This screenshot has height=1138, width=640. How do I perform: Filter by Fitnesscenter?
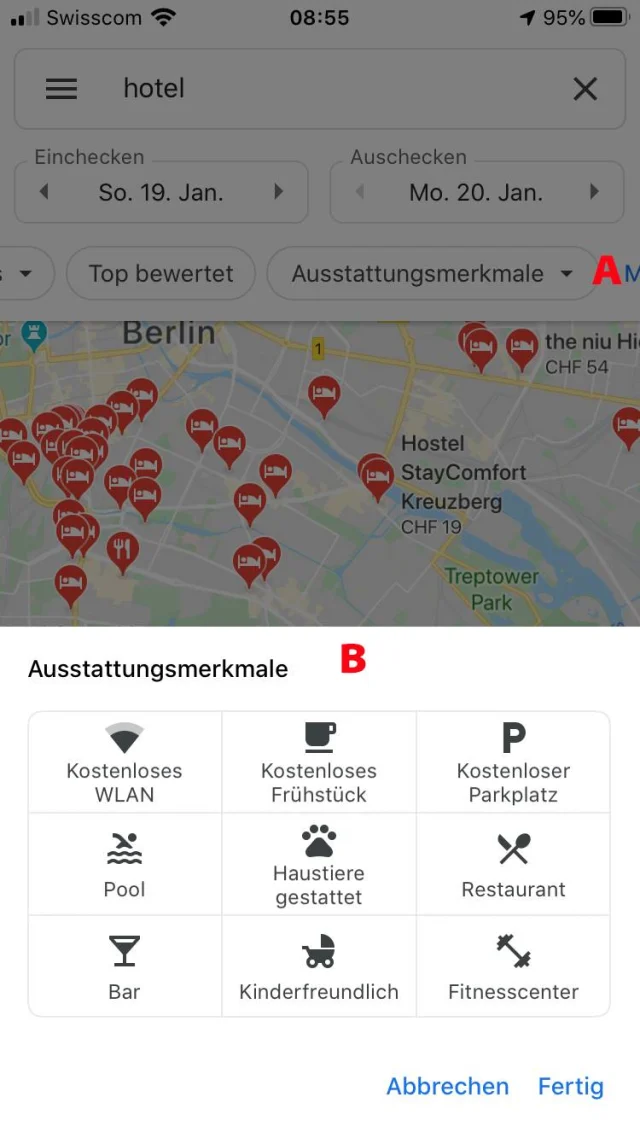pyautogui.click(x=513, y=967)
